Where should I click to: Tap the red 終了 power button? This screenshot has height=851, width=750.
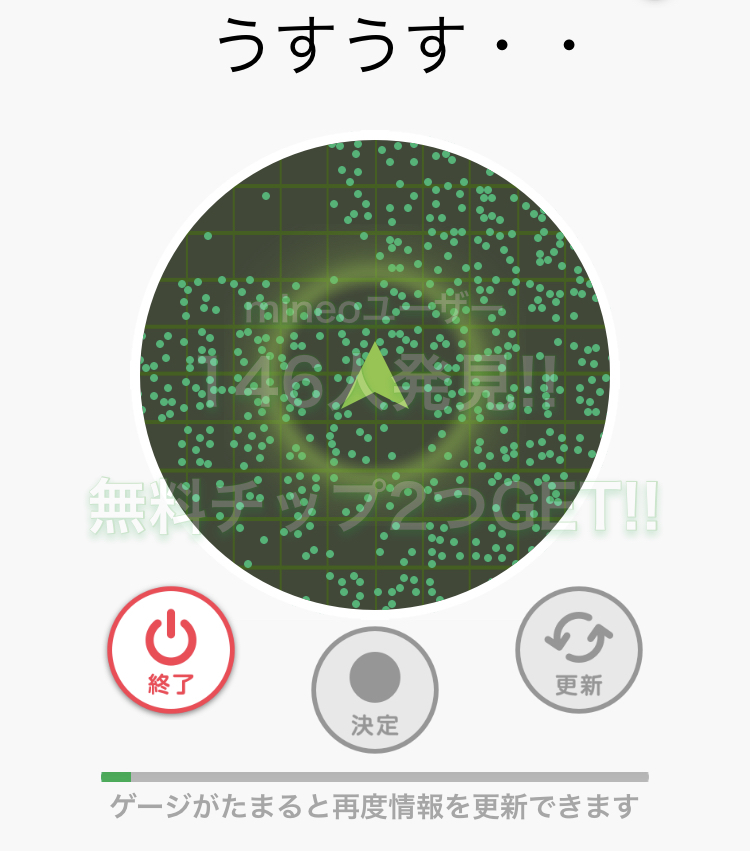(171, 650)
